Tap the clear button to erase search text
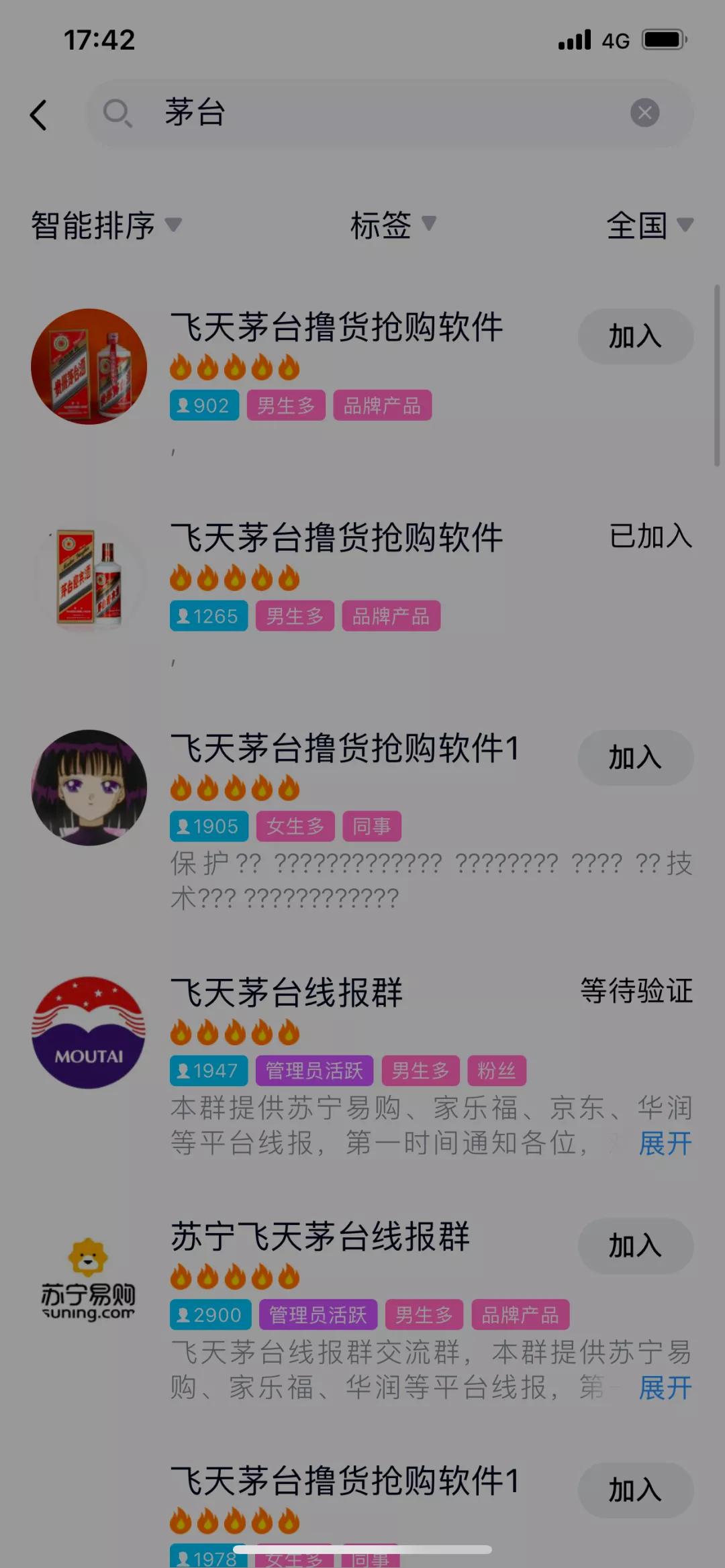This screenshot has width=725, height=1568. click(644, 113)
